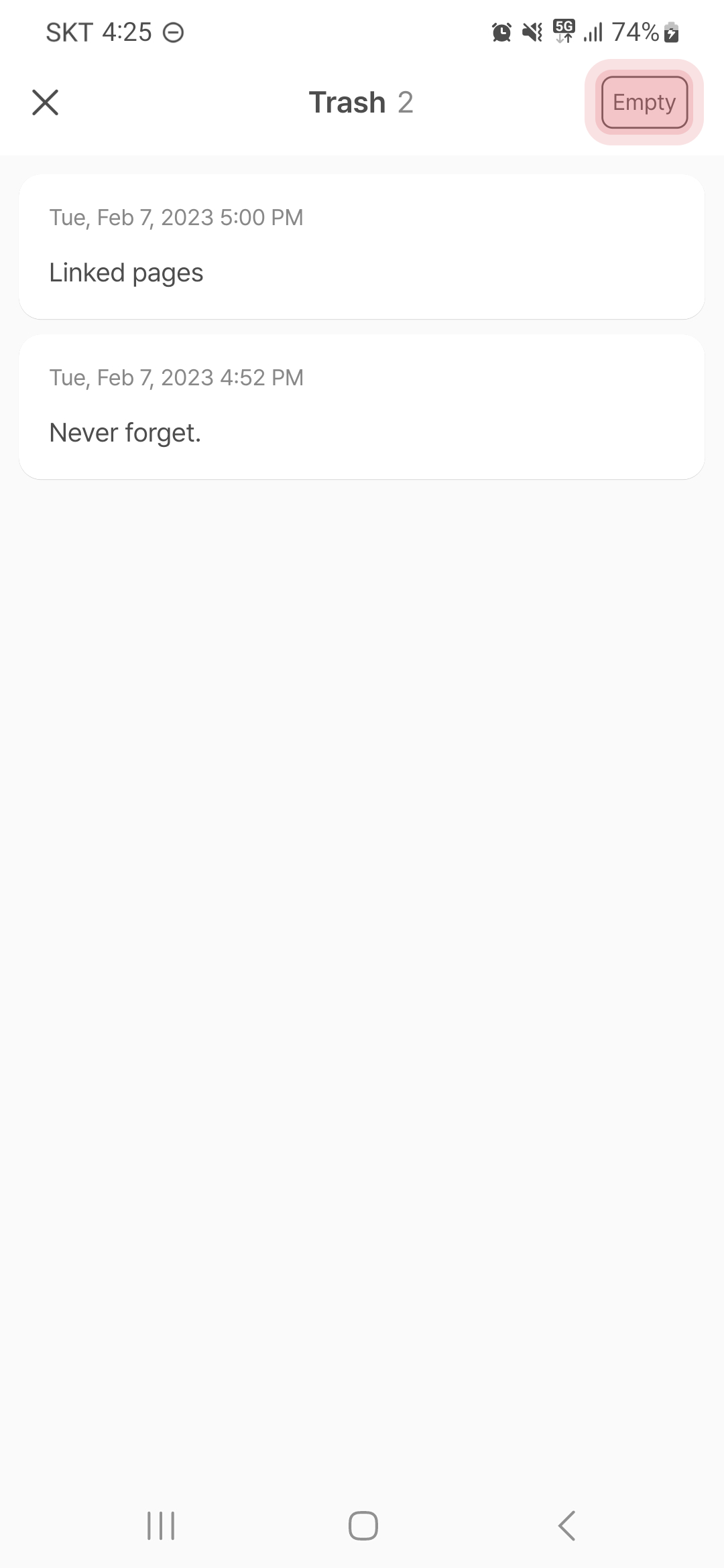Empty the trash

coord(644,103)
